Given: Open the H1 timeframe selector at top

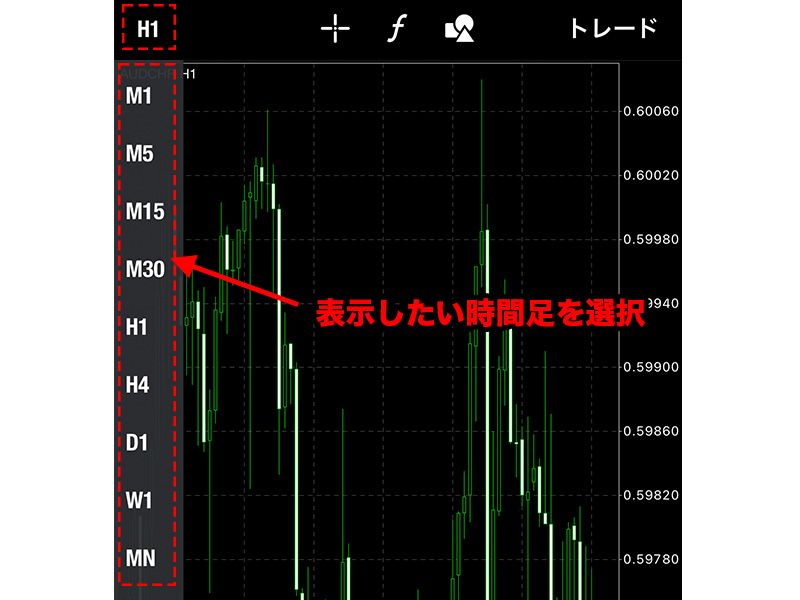Looking at the screenshot, I should pos(148,28).
